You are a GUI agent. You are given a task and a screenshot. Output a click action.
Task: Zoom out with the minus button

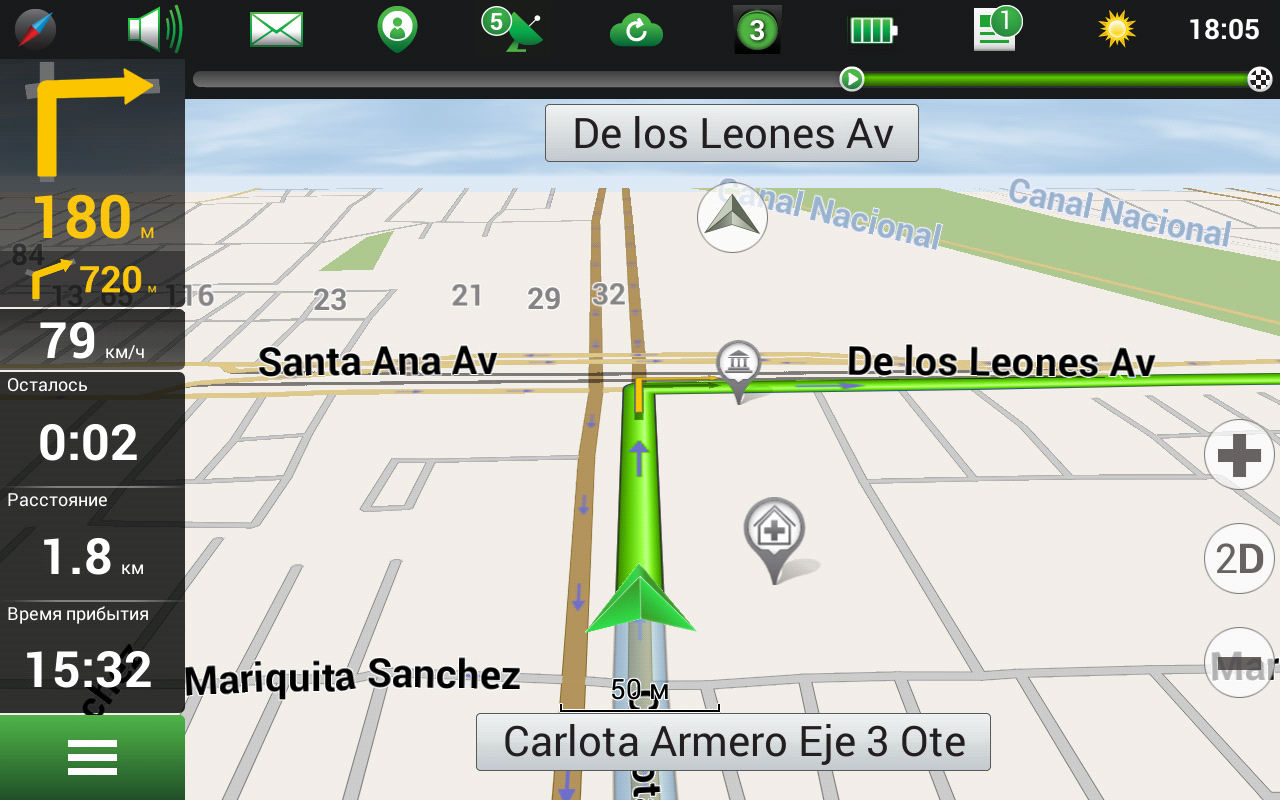click(1240, 664)
